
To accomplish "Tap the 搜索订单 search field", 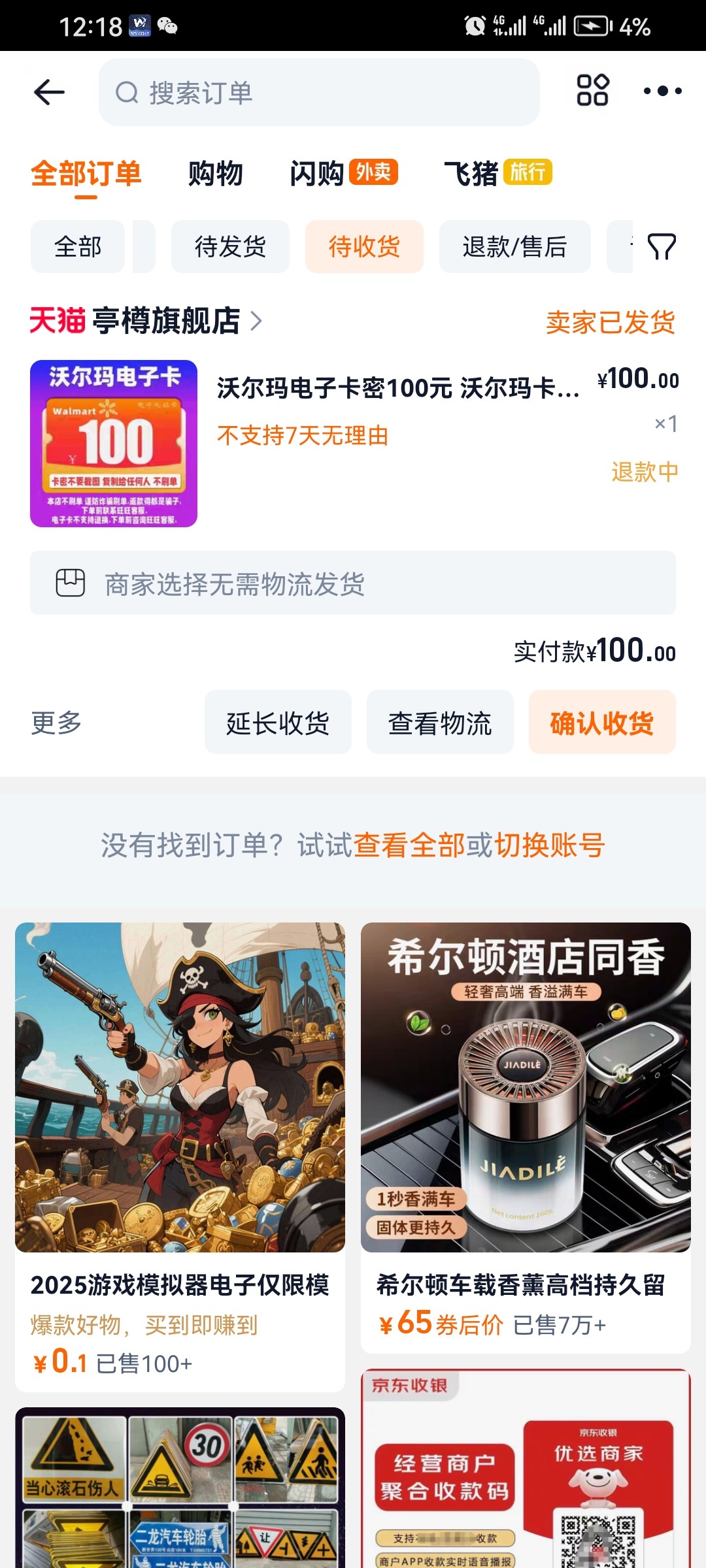I will pos(319,92).
